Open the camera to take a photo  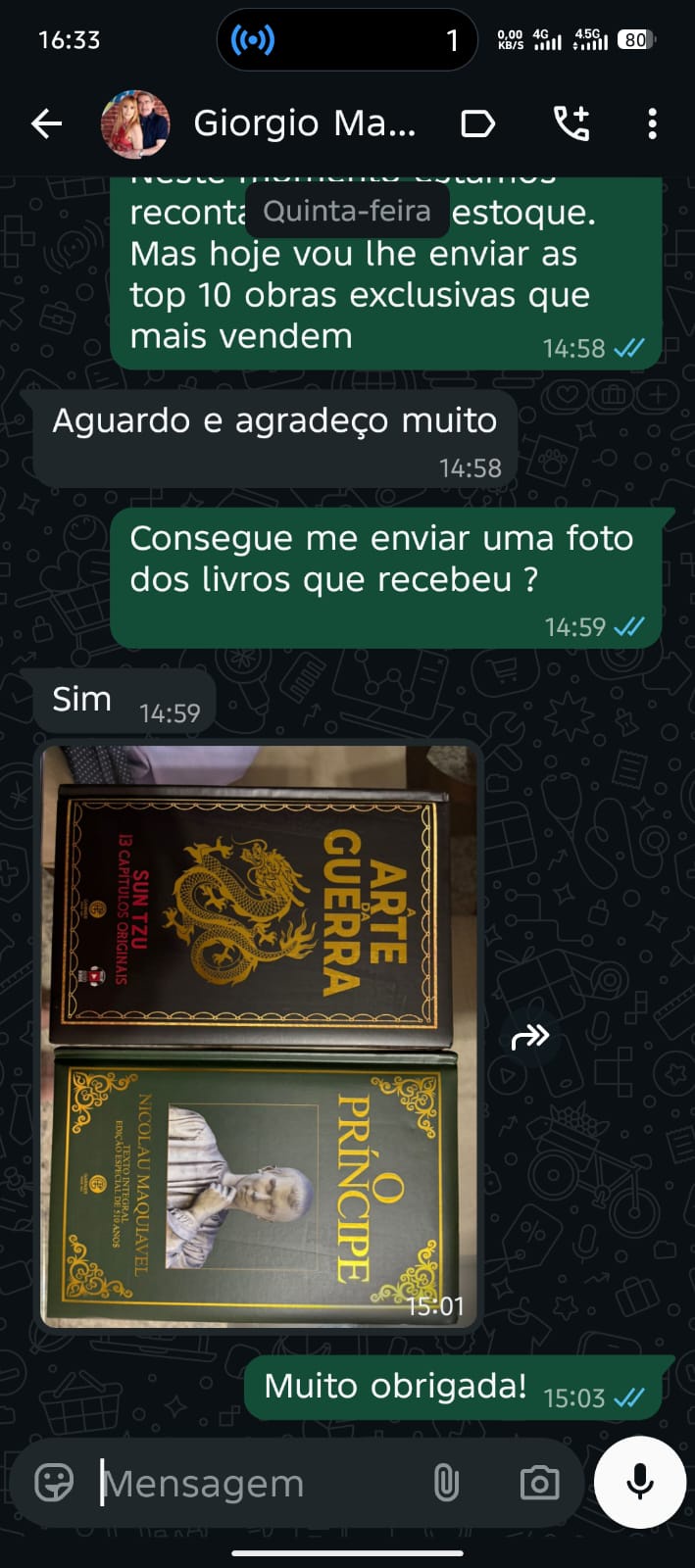point(539,1483)
